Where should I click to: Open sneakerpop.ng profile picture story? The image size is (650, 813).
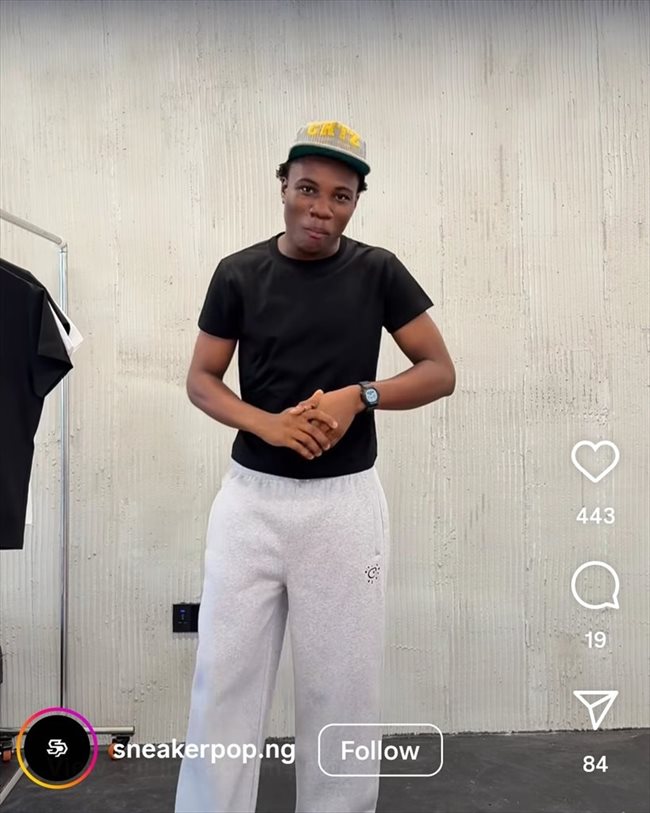[57, 748]
